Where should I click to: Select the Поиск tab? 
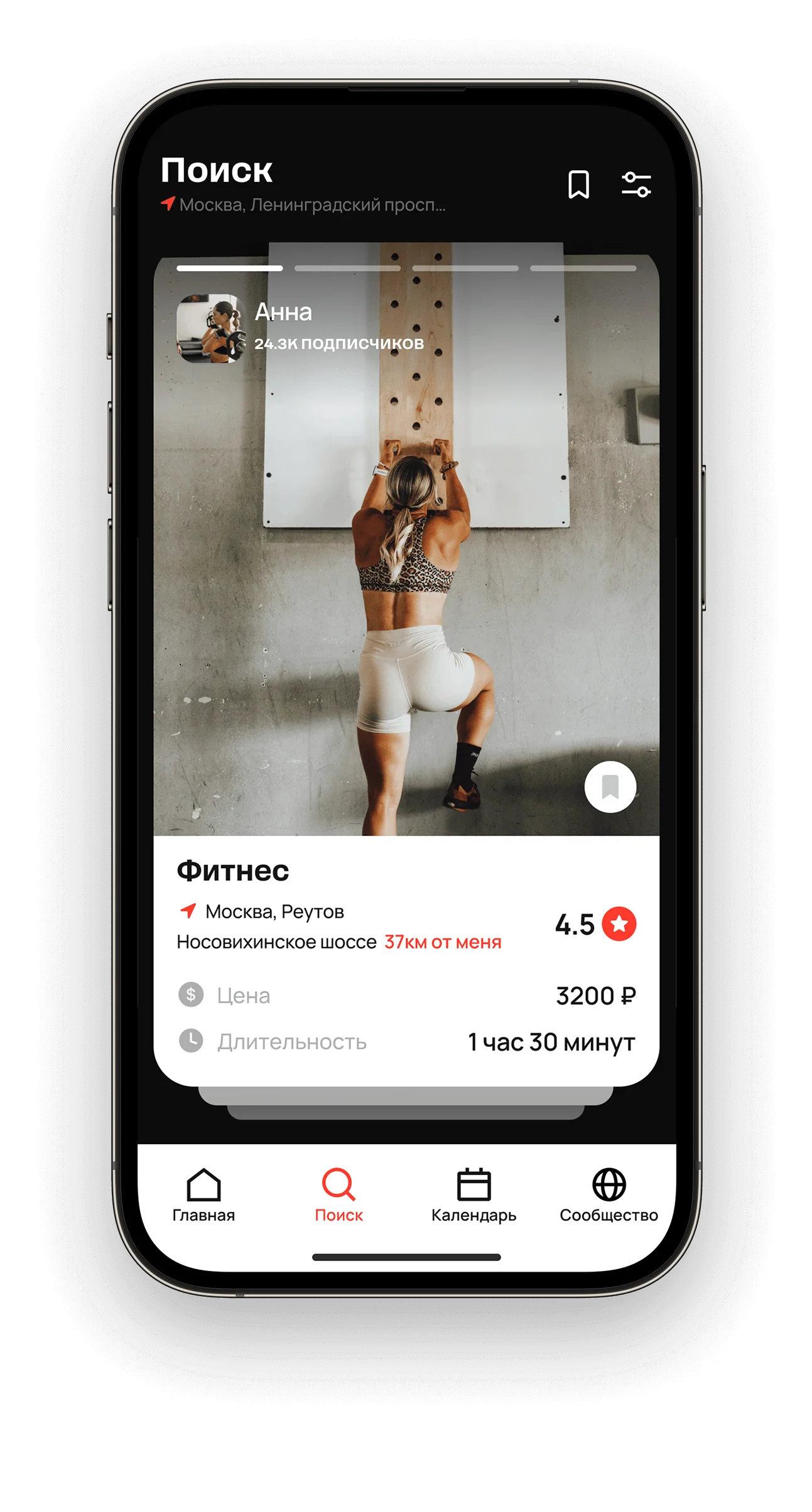[x=339, y=1196]
